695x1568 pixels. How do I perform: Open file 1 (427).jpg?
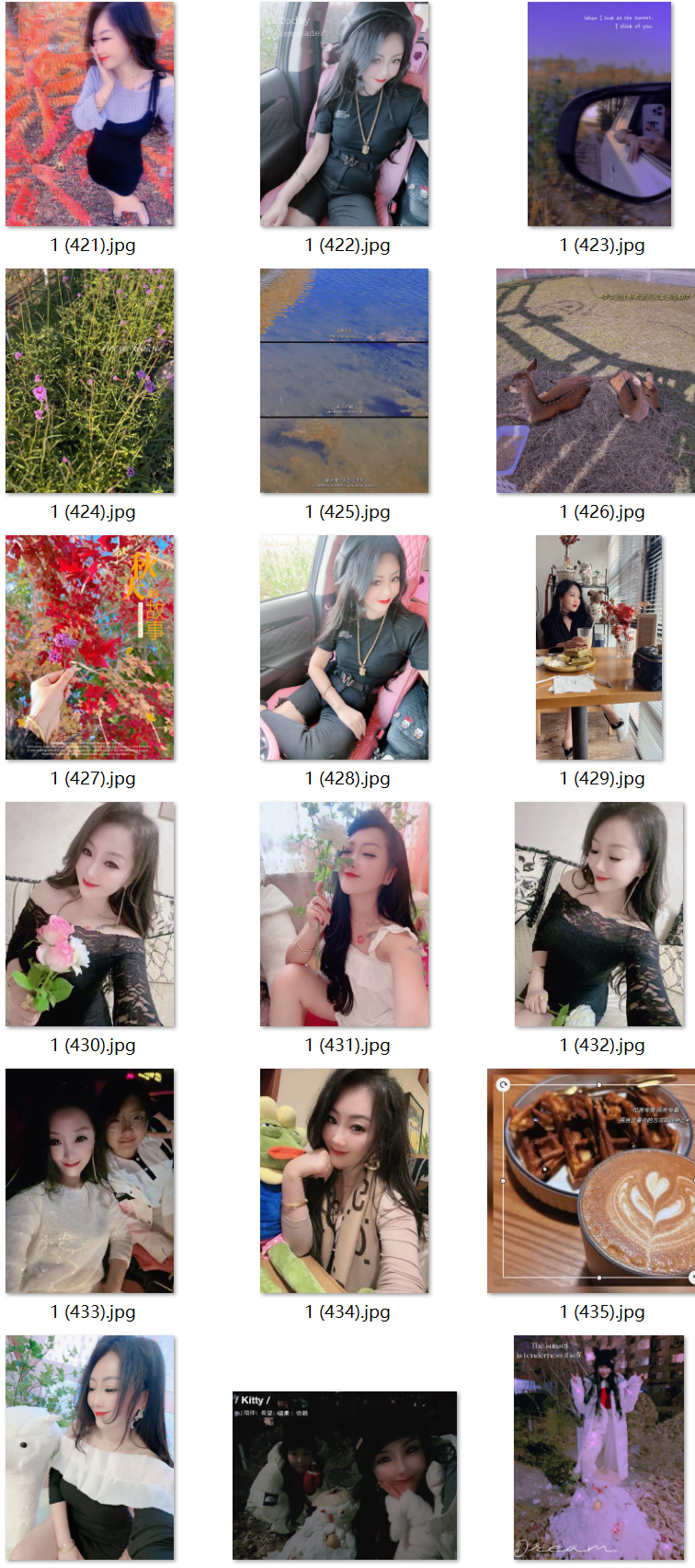(90, 647)
